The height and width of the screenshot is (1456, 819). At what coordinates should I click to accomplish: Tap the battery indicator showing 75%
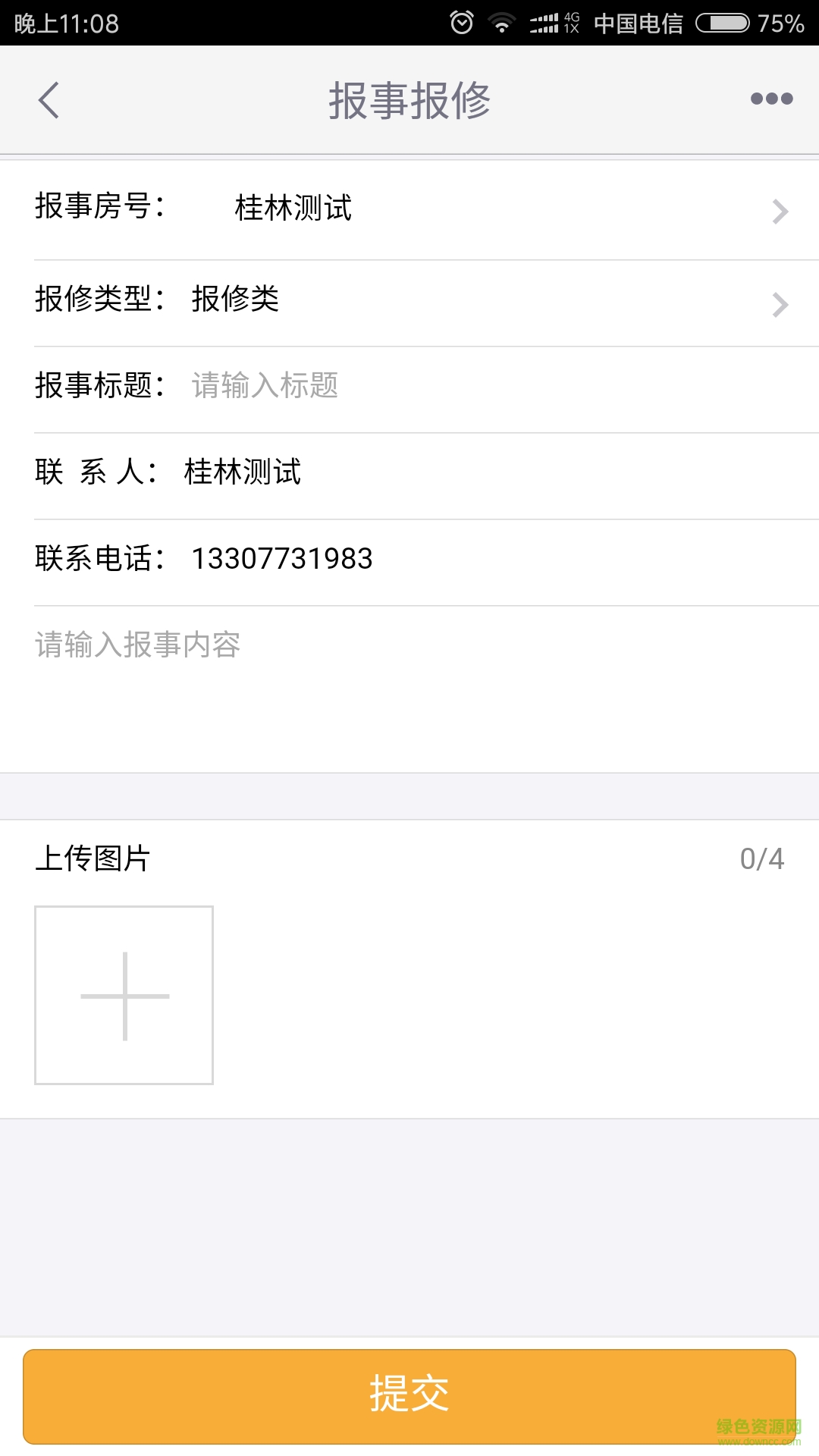point(720,21)
